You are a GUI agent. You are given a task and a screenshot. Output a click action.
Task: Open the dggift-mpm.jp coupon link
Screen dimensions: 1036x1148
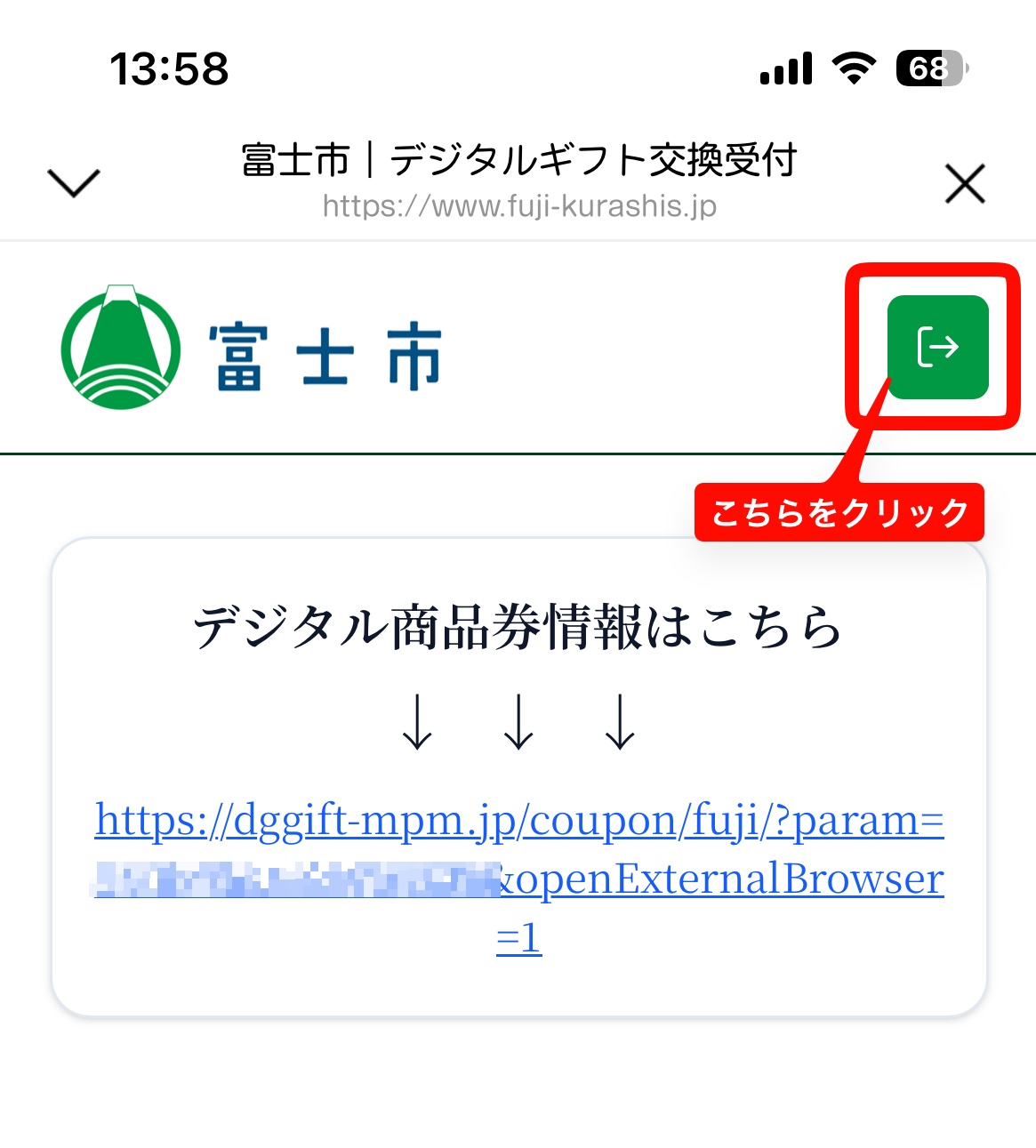click(x=518, y=820)
